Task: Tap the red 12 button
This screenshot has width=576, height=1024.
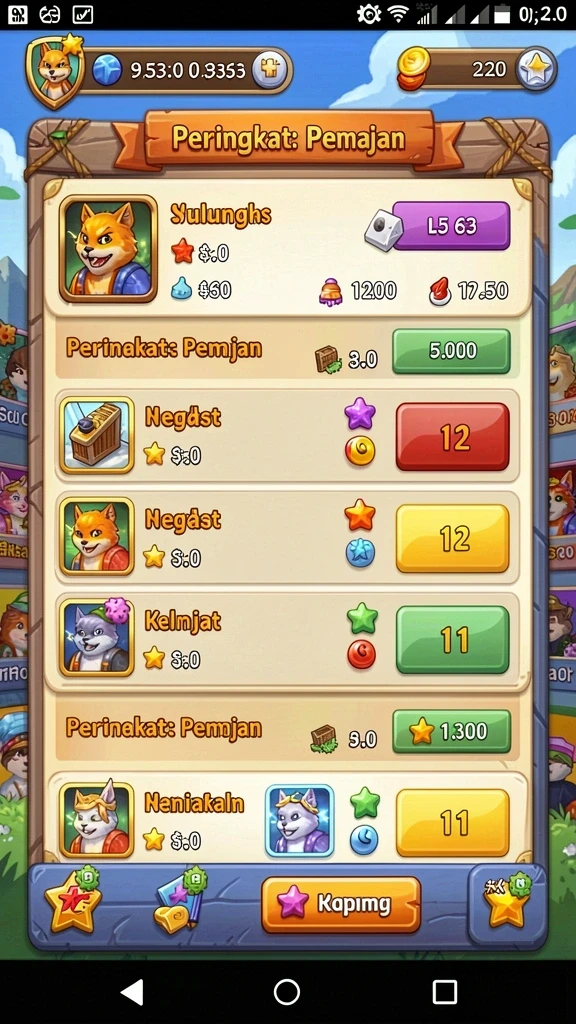Action: (x=453, y=437)
